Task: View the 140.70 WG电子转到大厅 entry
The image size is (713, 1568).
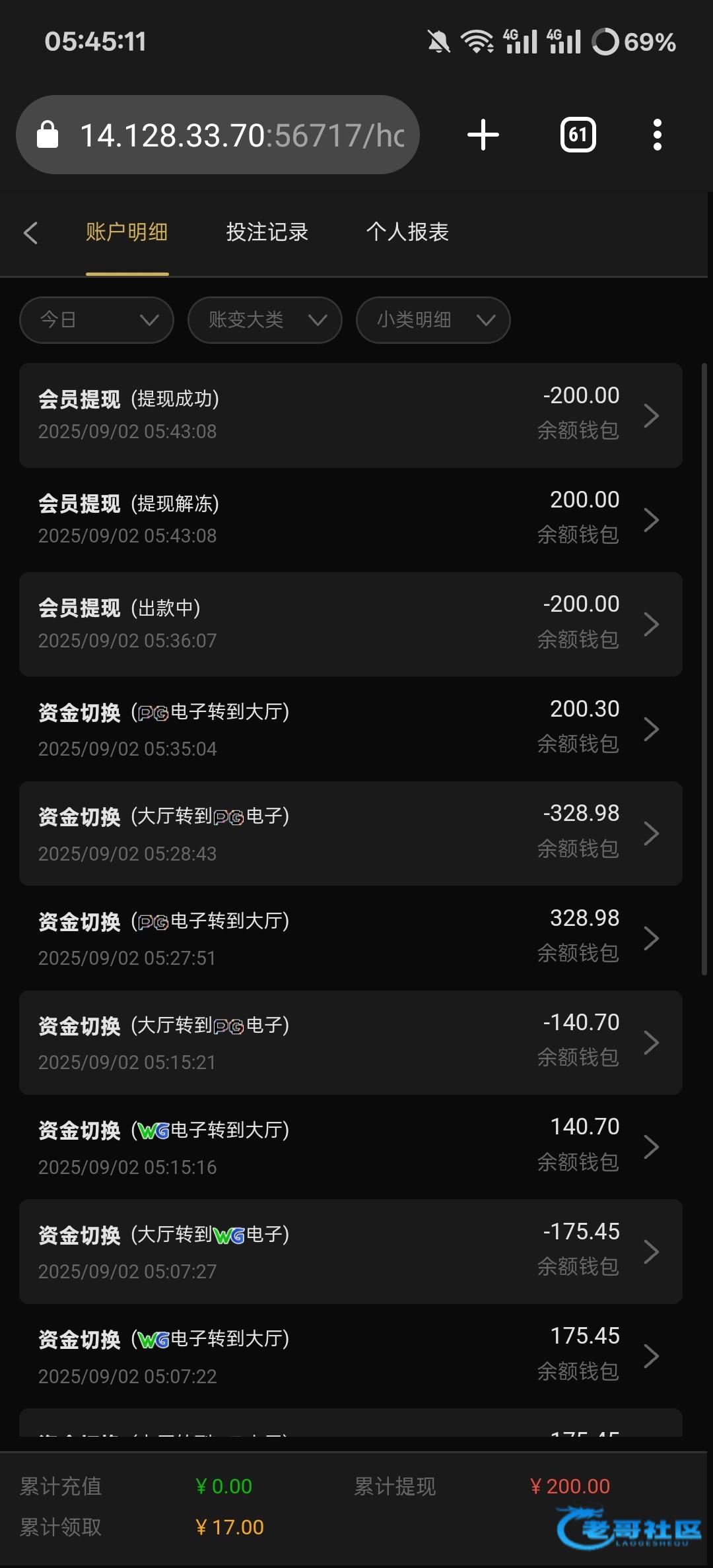Action: tap(351, 1147)
